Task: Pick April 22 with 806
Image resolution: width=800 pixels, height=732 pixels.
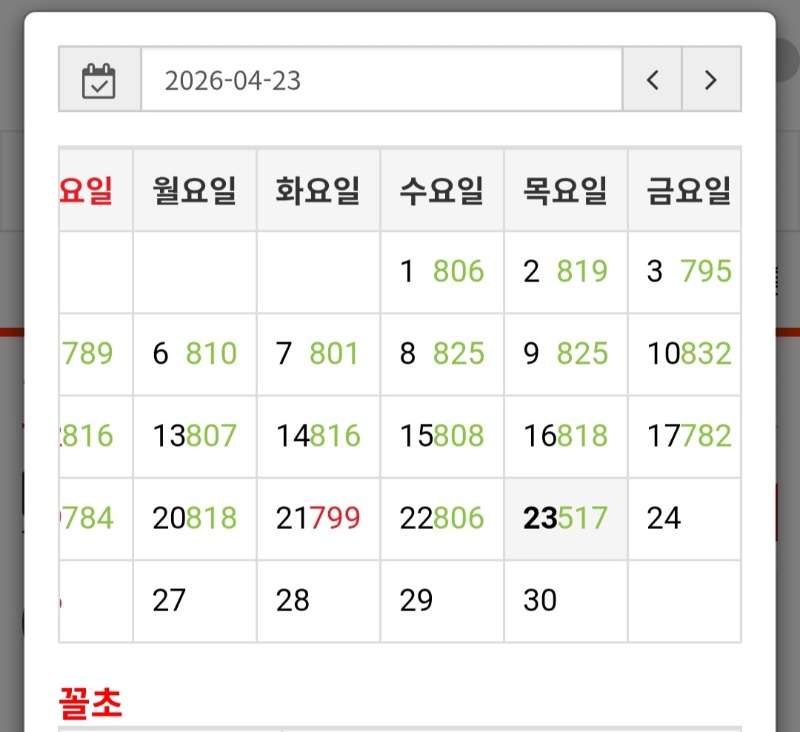Action: tap(442, 518)
